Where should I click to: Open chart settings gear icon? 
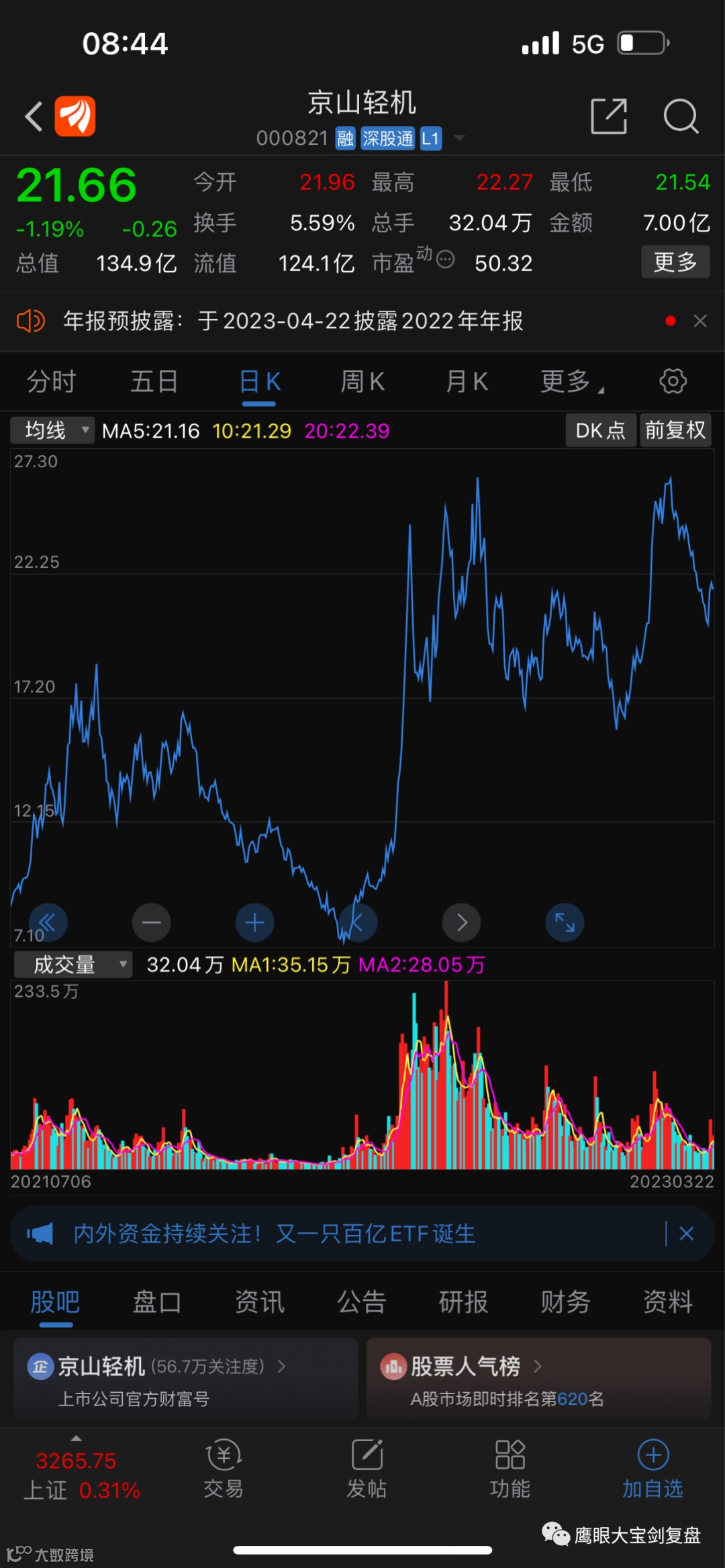point(673,381)
